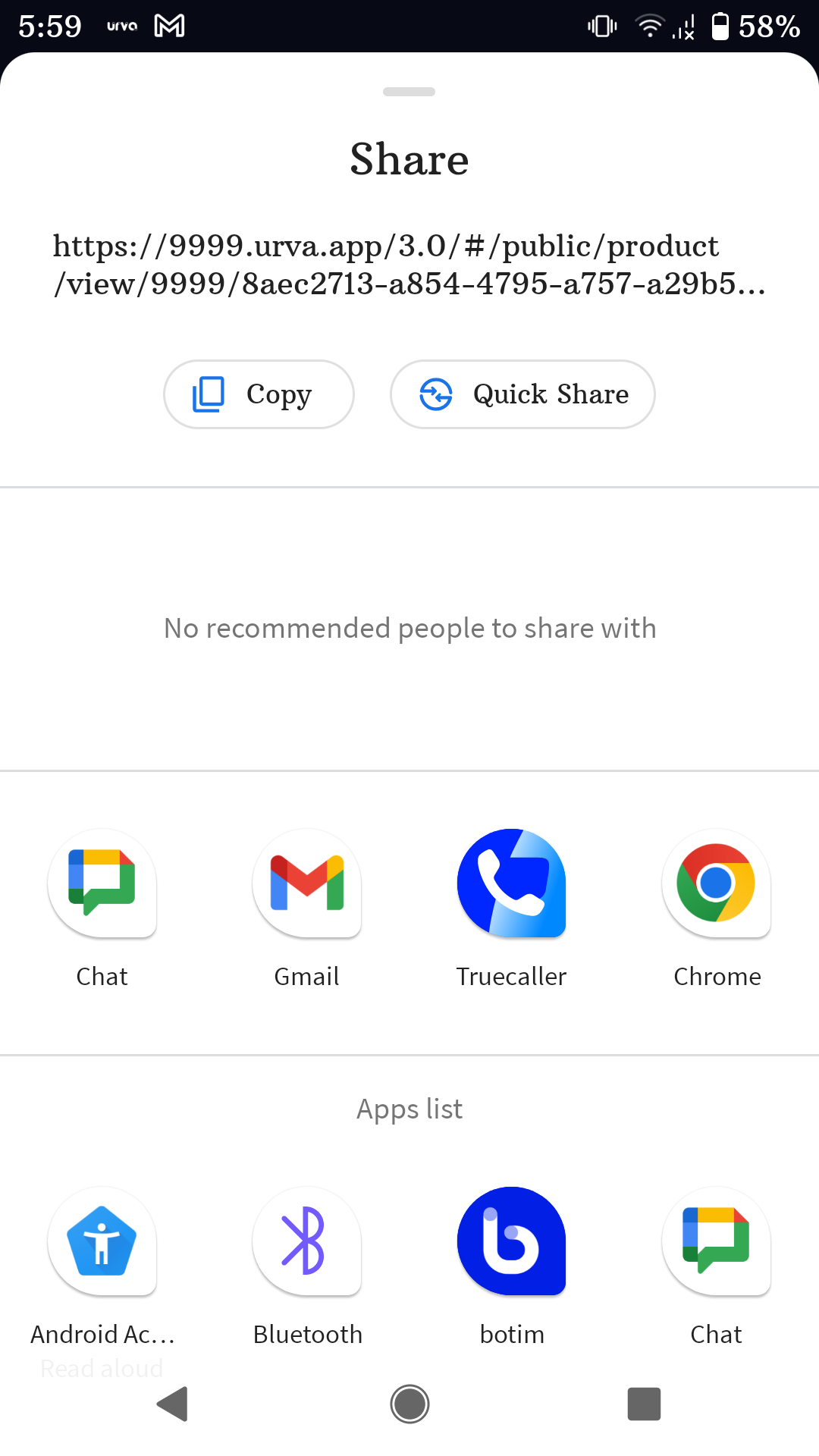Copy the product link to clipboard
The image size is (819, 1456).
(259, 394)
